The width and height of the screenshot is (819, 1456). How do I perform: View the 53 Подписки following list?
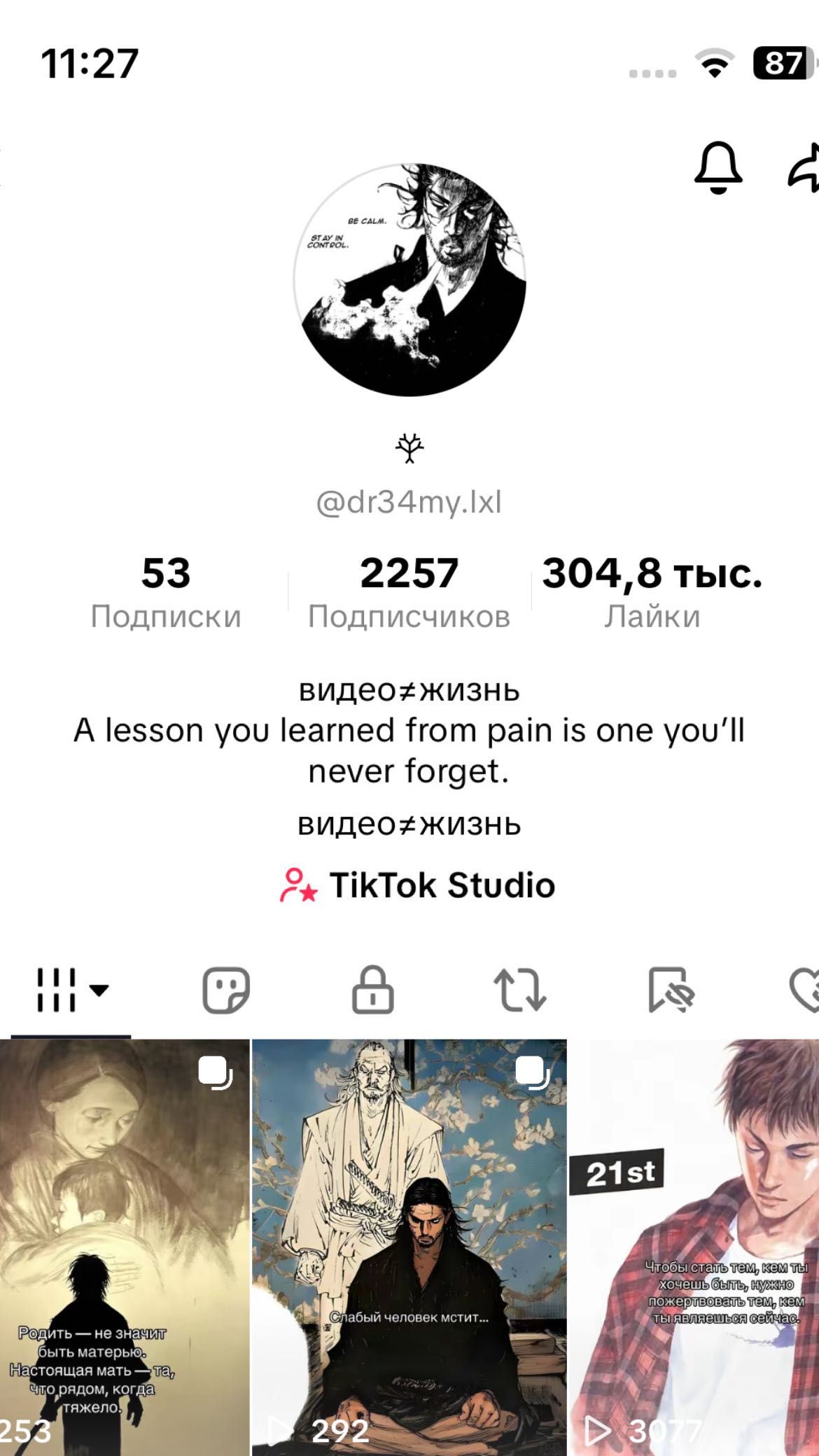pos(166,591)
